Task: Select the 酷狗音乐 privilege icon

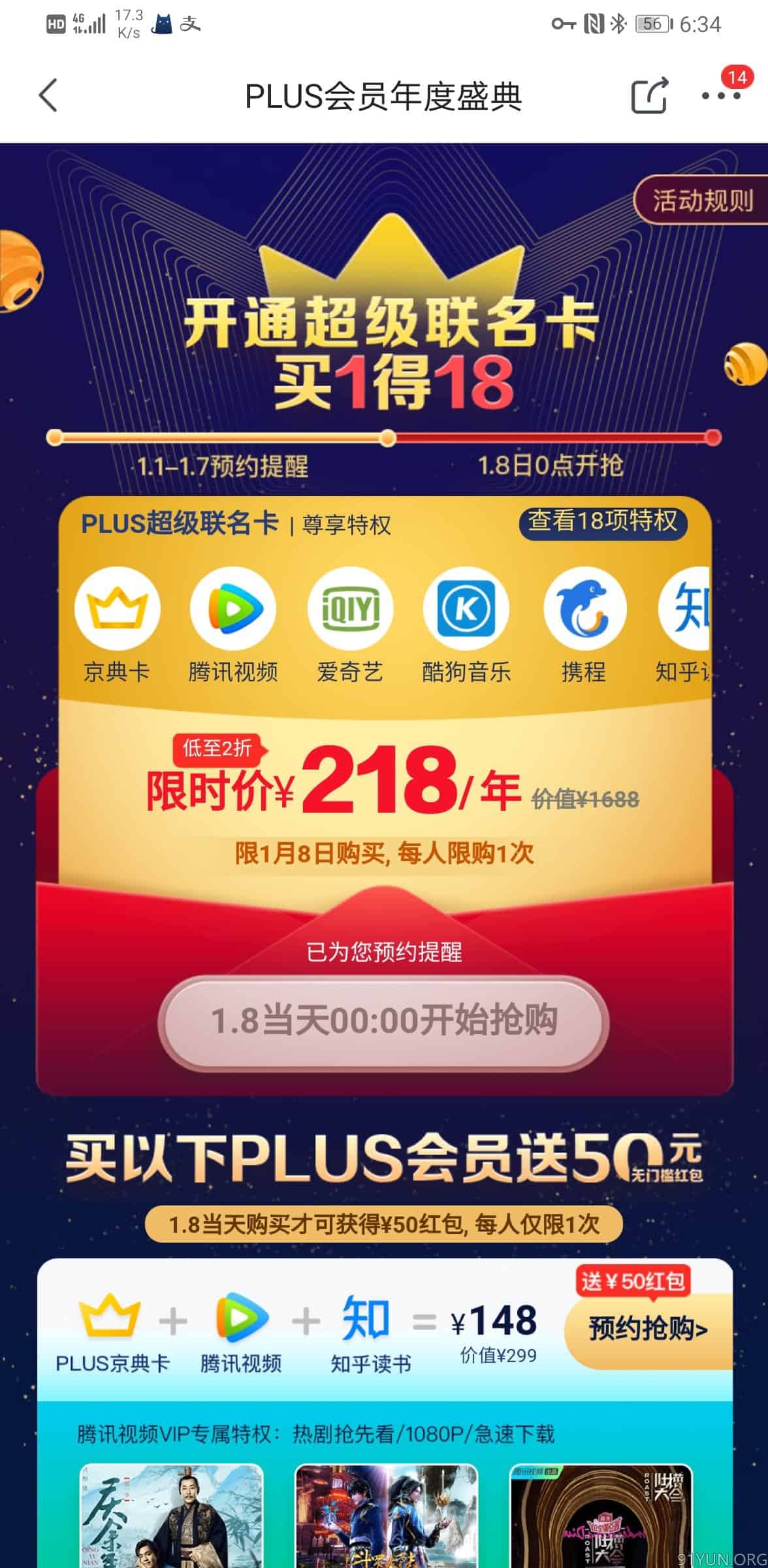Action: [466, 609]
